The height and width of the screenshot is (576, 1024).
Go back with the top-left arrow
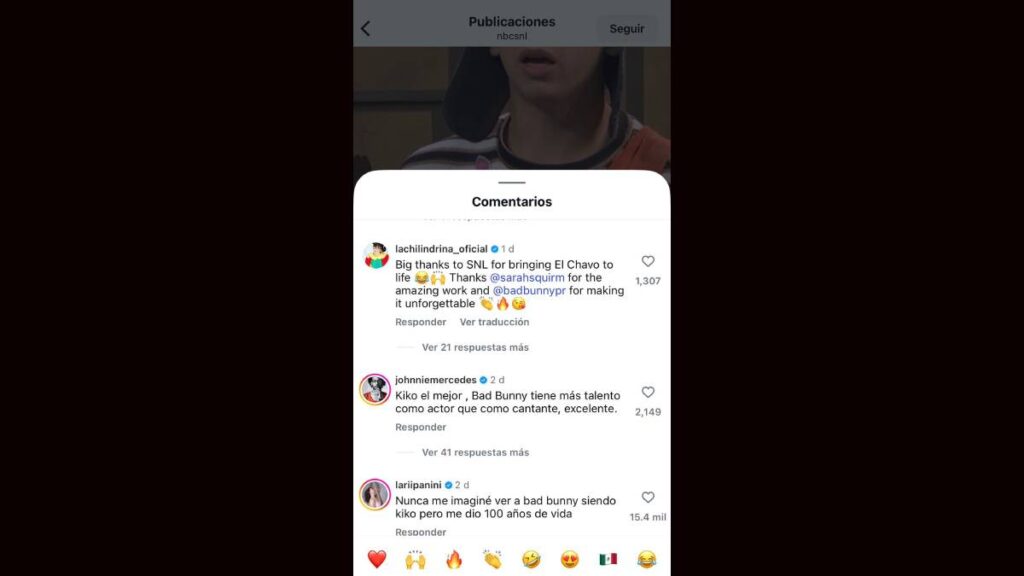click(366, 29)
